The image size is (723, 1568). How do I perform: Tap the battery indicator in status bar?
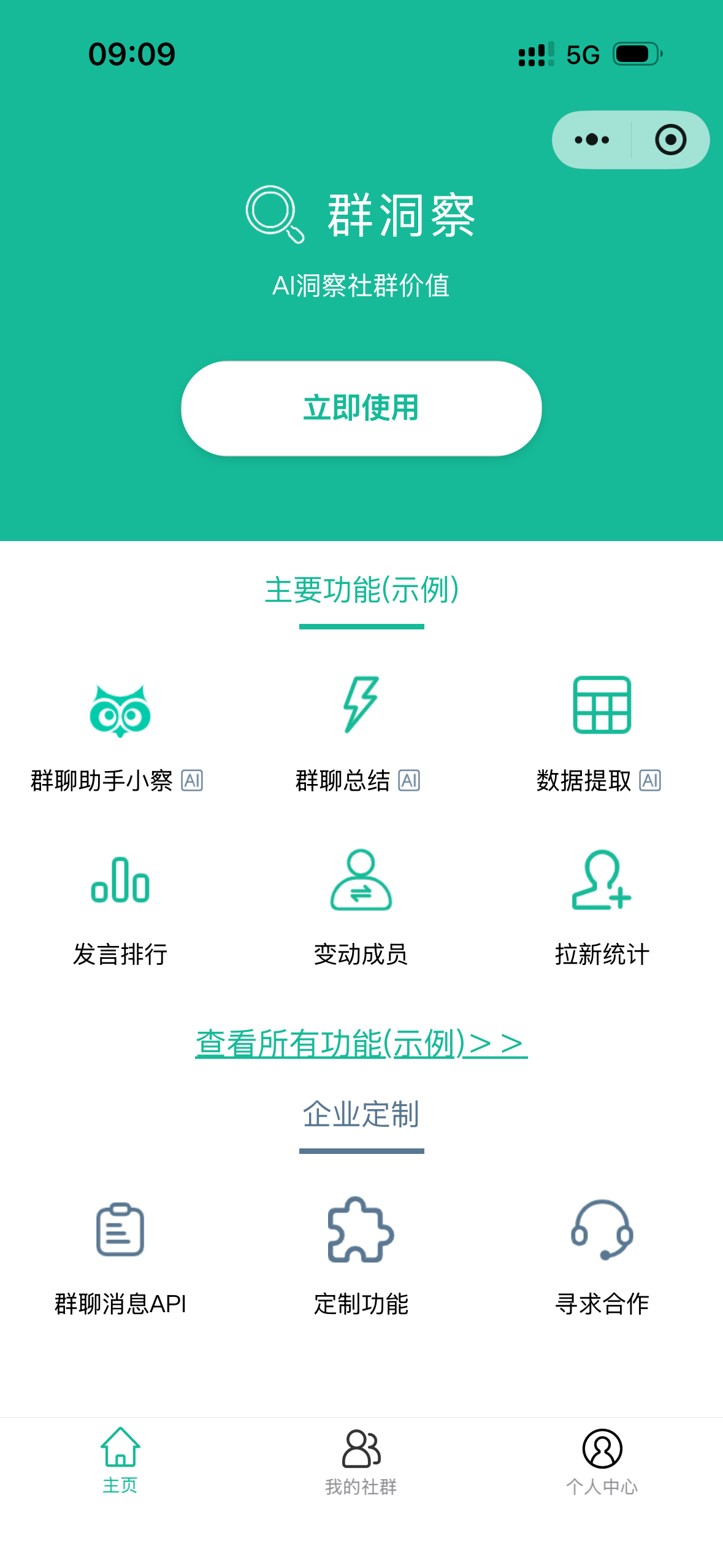(x=635, y=55)
